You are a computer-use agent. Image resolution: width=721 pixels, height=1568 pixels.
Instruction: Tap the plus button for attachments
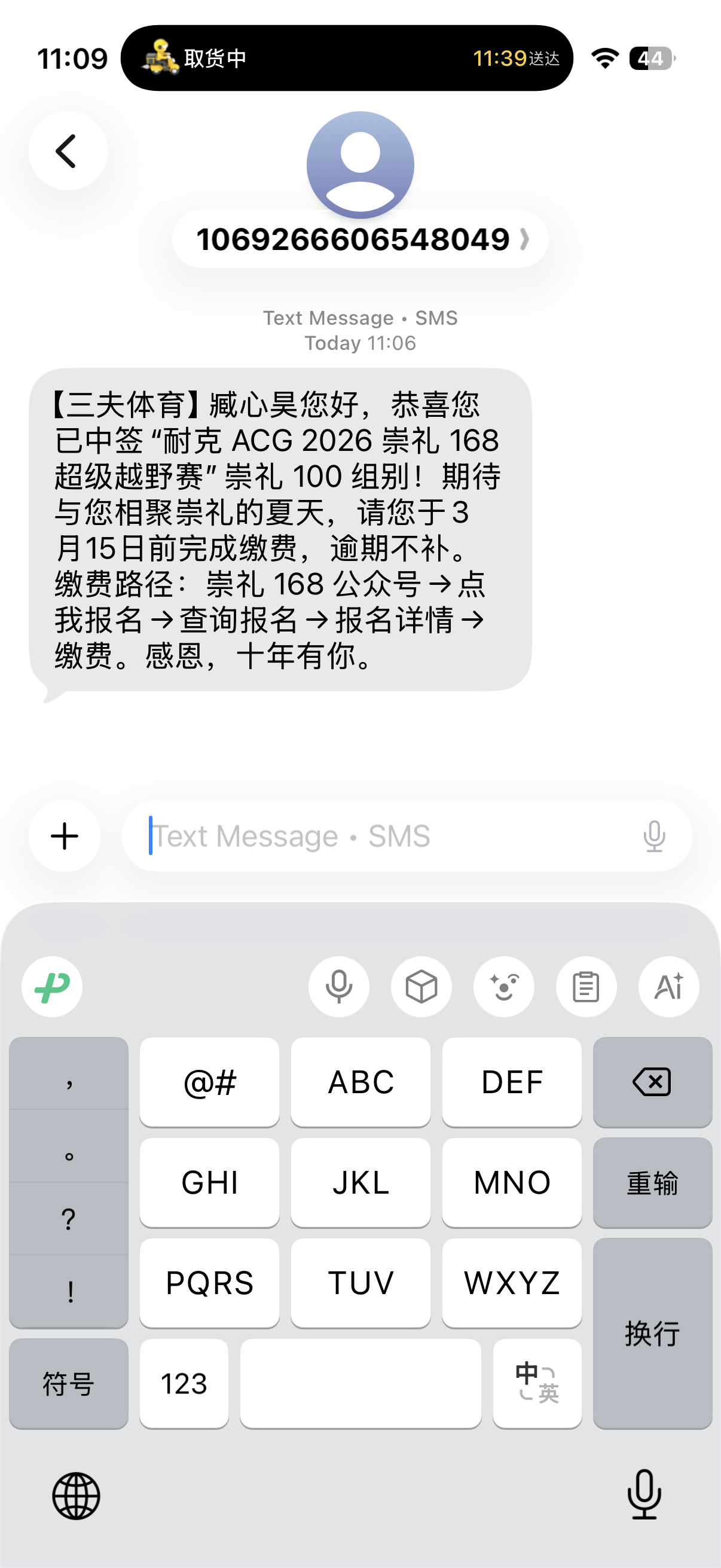tap(65, 837)
